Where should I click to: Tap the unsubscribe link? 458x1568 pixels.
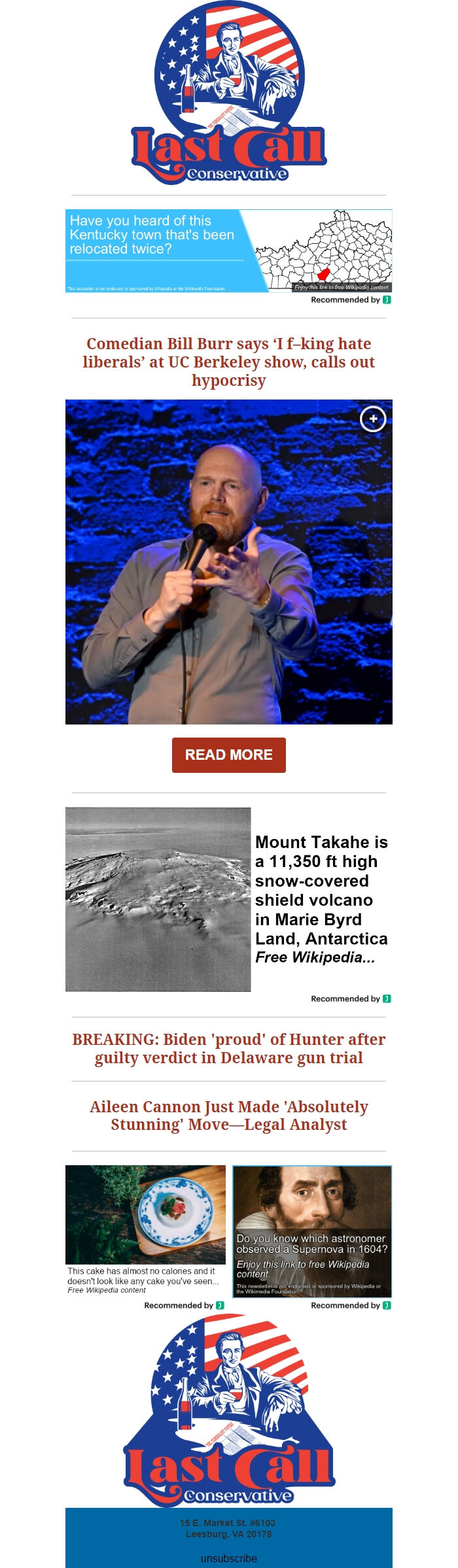[x=228, y=1558]
